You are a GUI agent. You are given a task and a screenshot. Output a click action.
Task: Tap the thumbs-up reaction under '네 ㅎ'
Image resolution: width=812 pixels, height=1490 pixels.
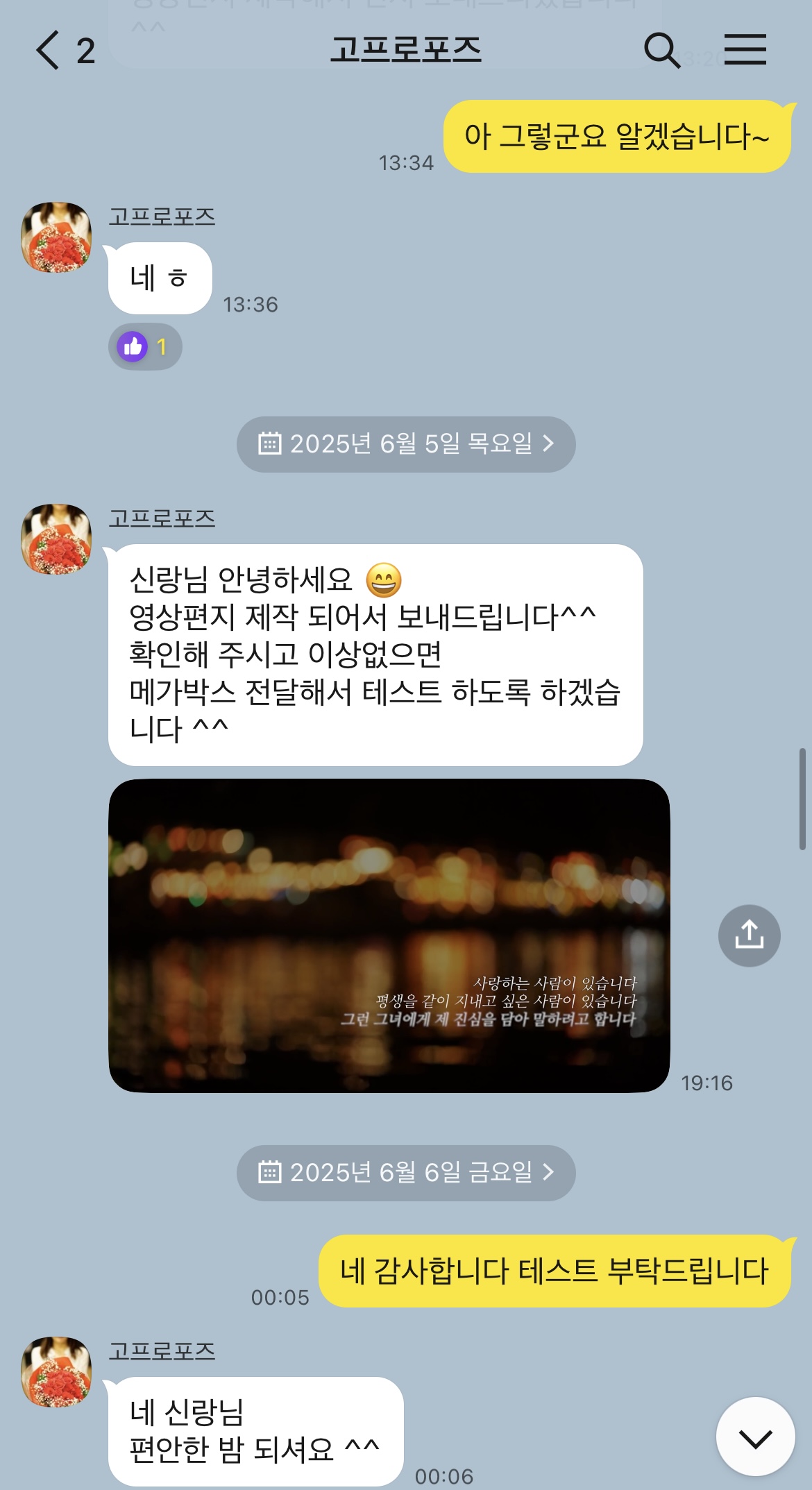tap(145, 346)
